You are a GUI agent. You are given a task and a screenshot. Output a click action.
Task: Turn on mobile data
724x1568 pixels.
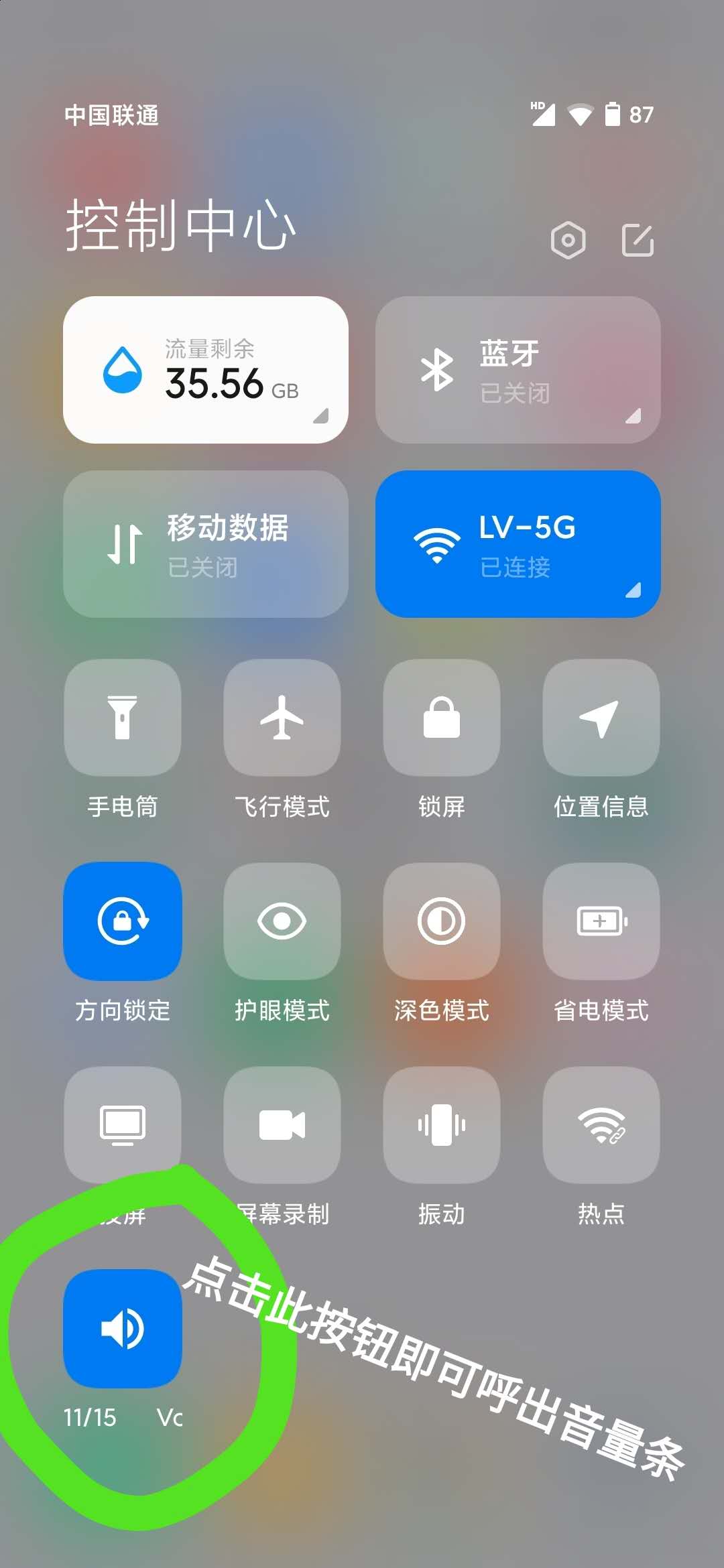click(x=206, y=543)
